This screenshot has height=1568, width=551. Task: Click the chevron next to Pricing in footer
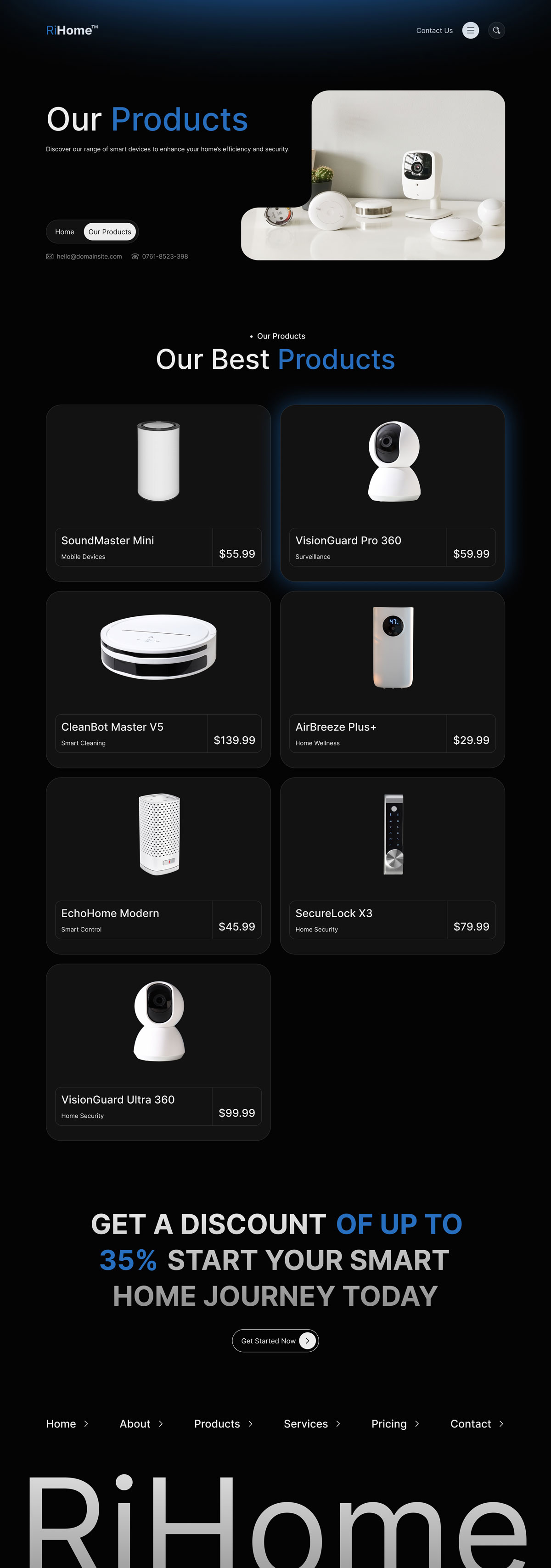[417, 1424]
